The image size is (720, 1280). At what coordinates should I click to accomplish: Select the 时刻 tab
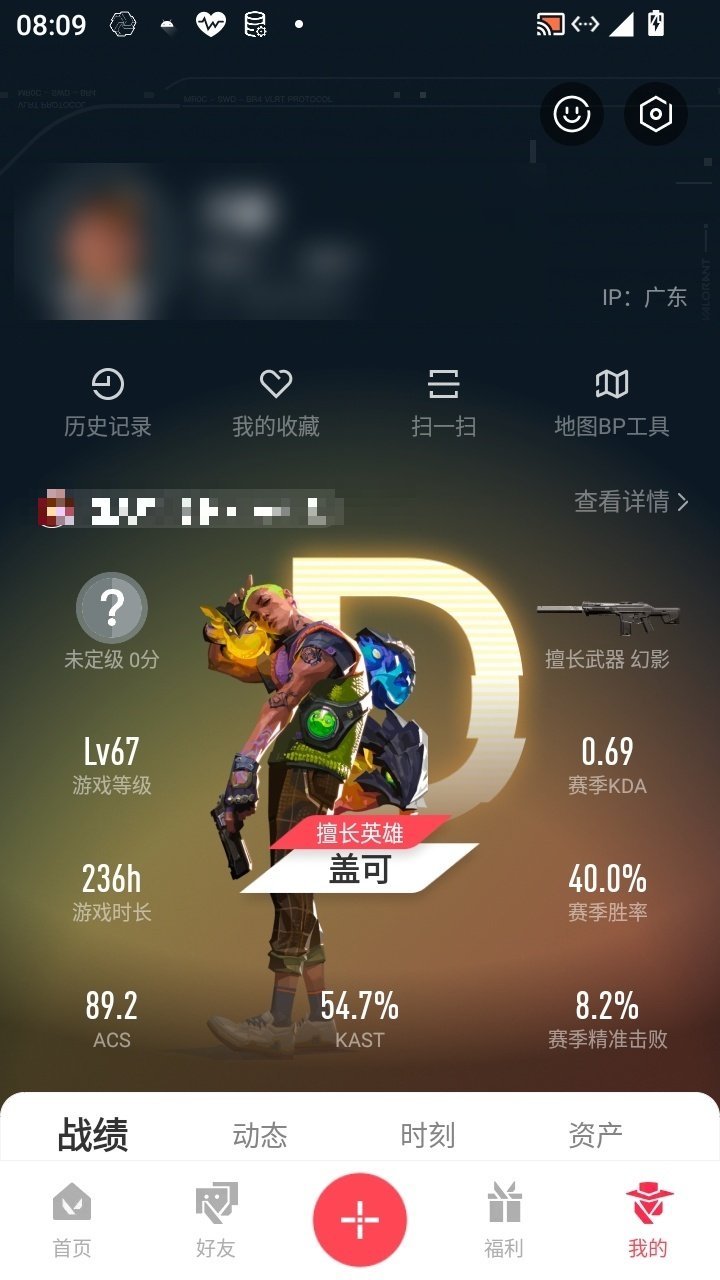pos(429,1135)
